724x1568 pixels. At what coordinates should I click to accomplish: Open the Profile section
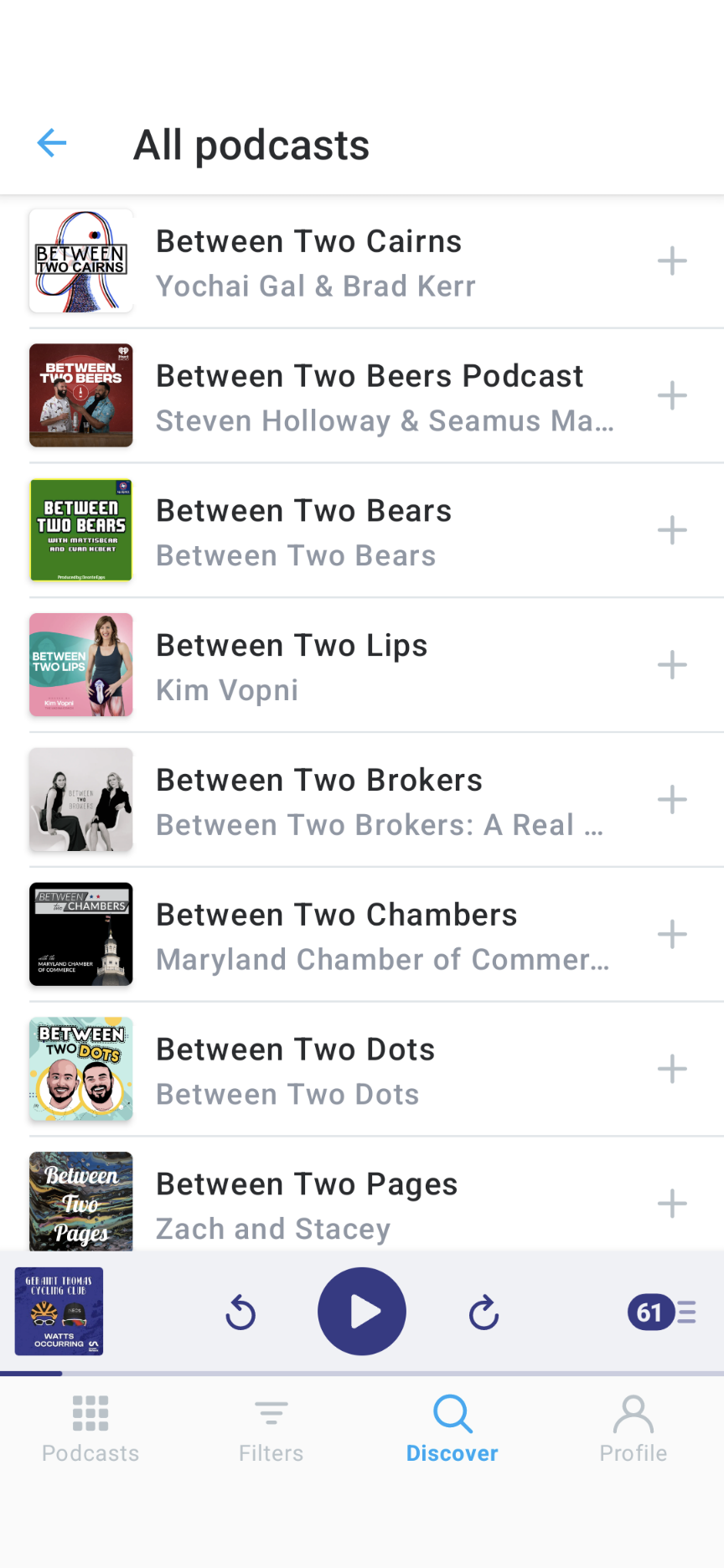[x=633, y=1428]
